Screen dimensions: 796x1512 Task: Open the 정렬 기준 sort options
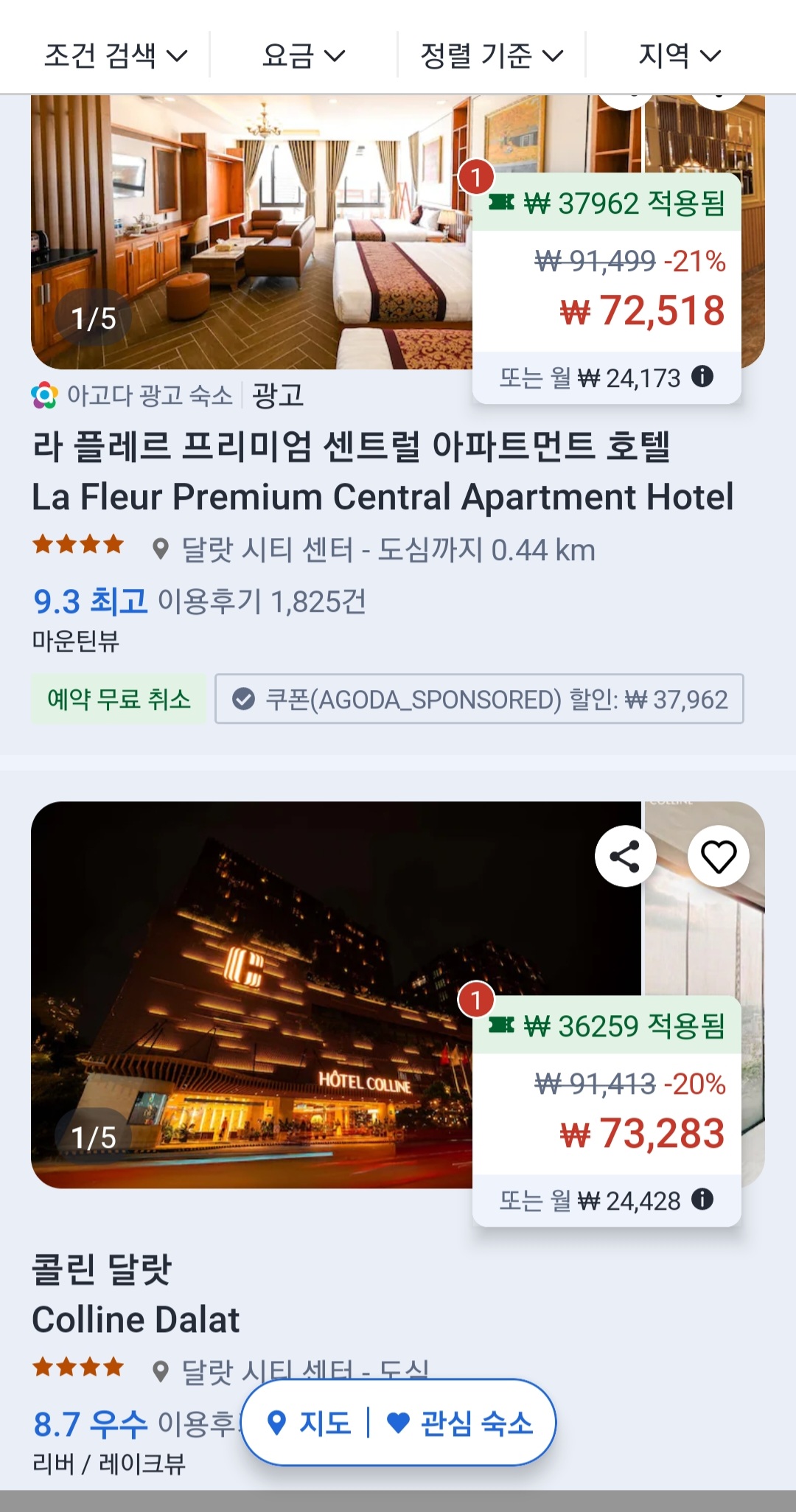492,55
